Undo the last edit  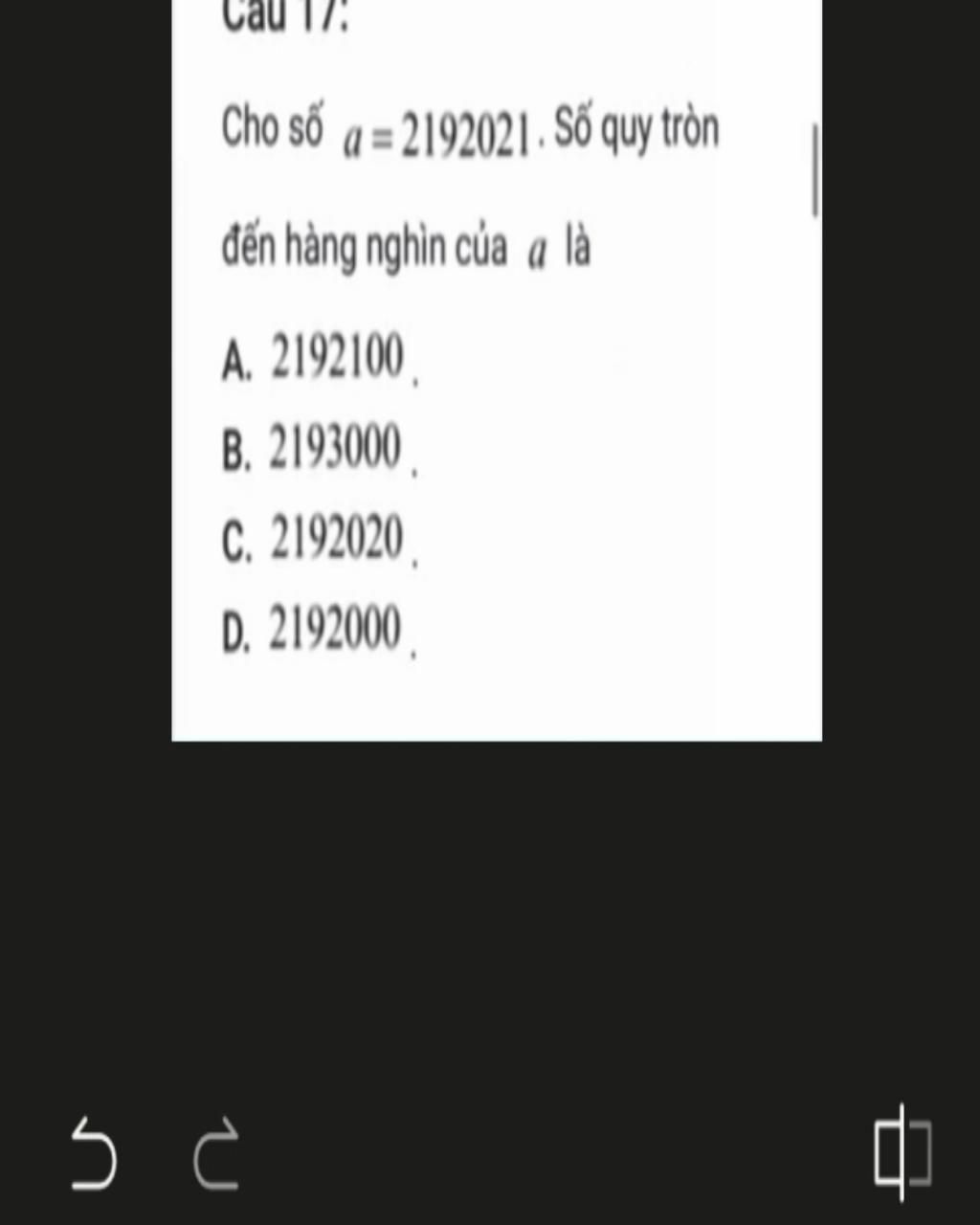(94, 1153)
